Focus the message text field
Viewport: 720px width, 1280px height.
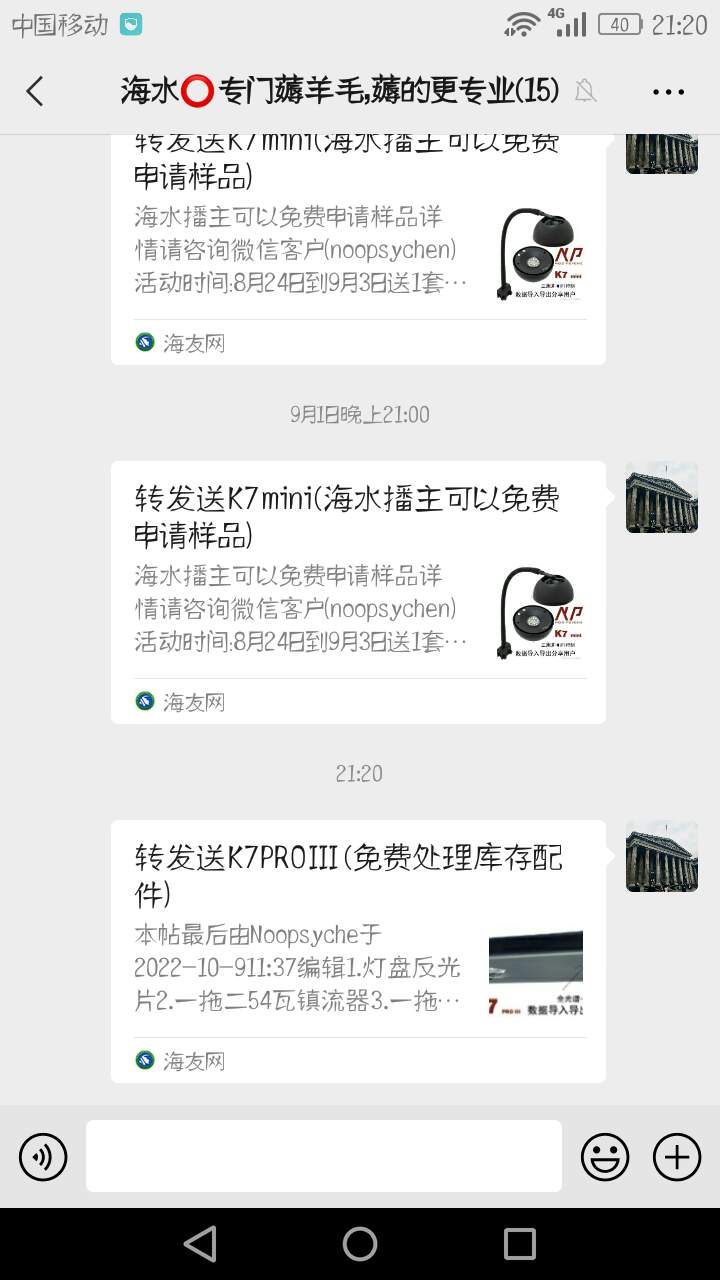point(323,1156)
